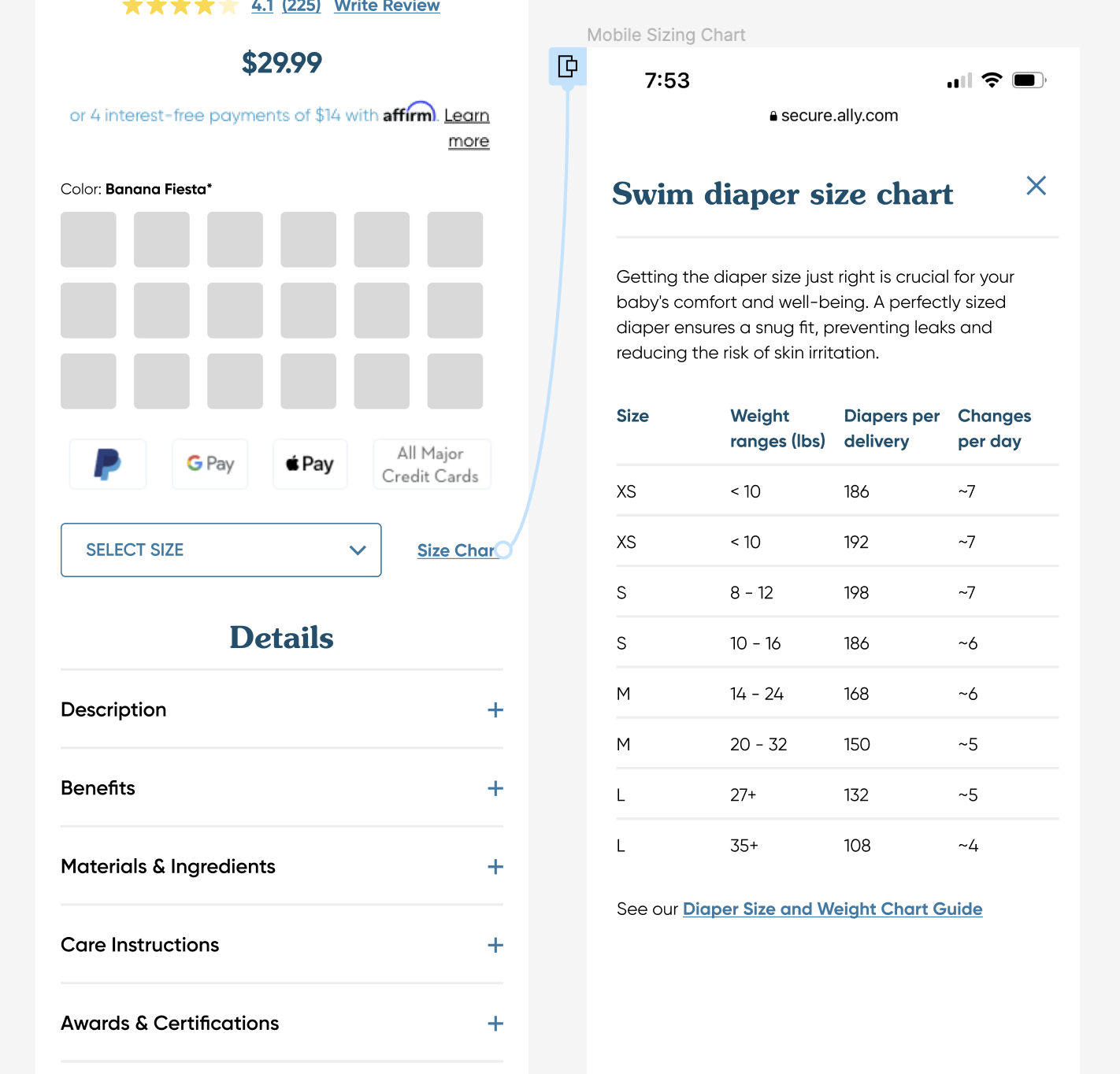Image resolution: width=1120 pixels, height=1074 pixels.
Task: Choose PayPal as payment option
Action: click(x=108, y=464)
